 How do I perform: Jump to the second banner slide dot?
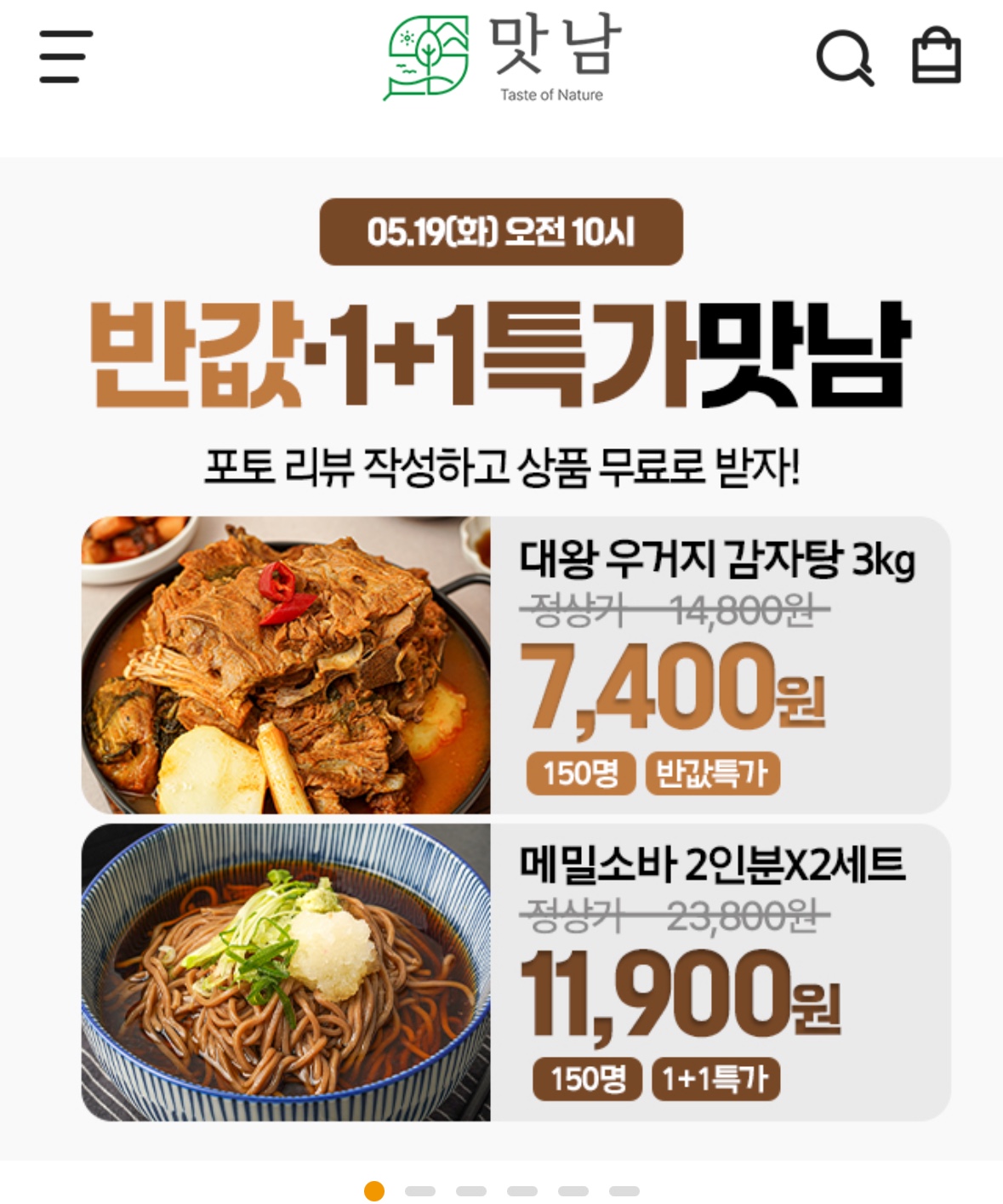[x=419, y=1191]
